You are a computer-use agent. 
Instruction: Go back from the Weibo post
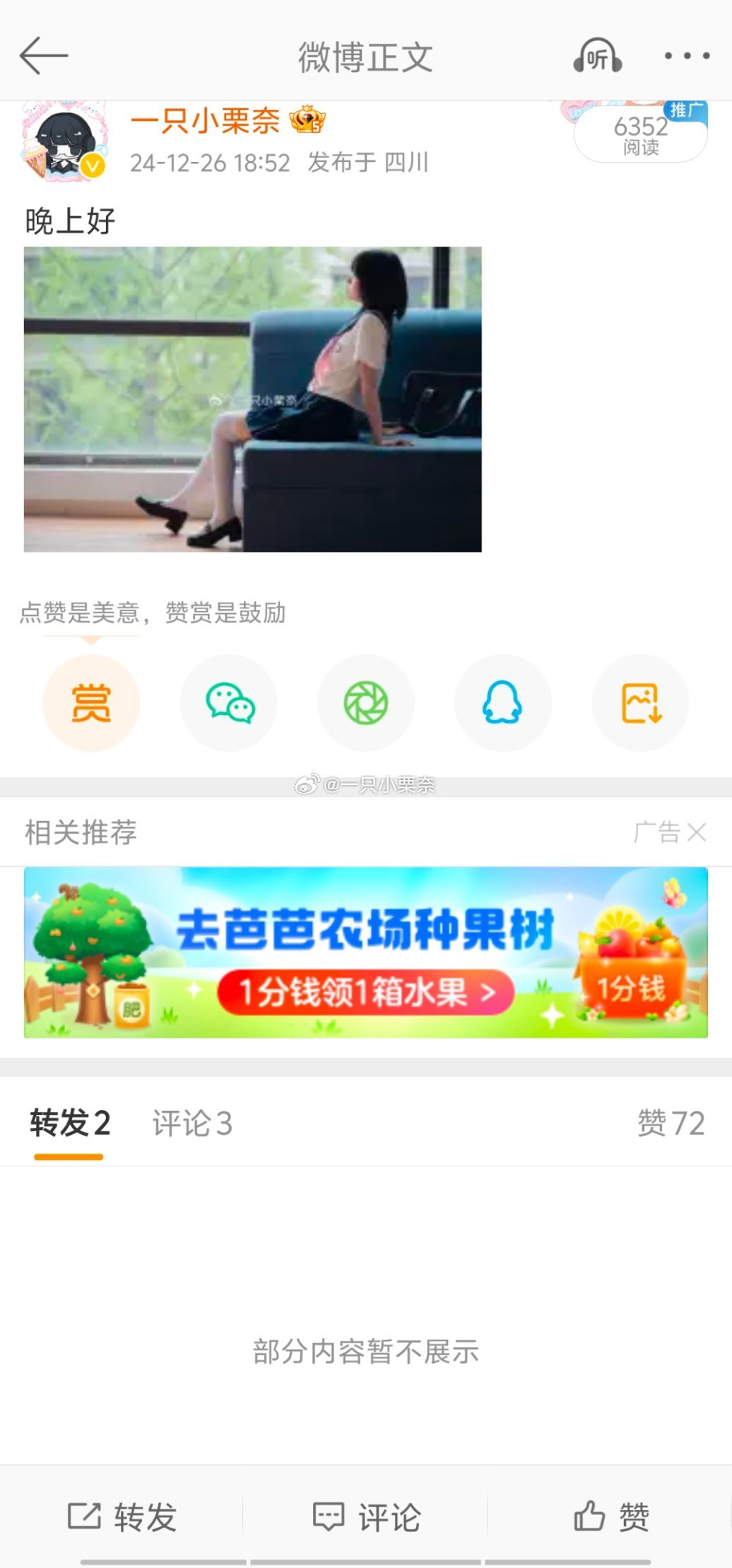[43, 56]
